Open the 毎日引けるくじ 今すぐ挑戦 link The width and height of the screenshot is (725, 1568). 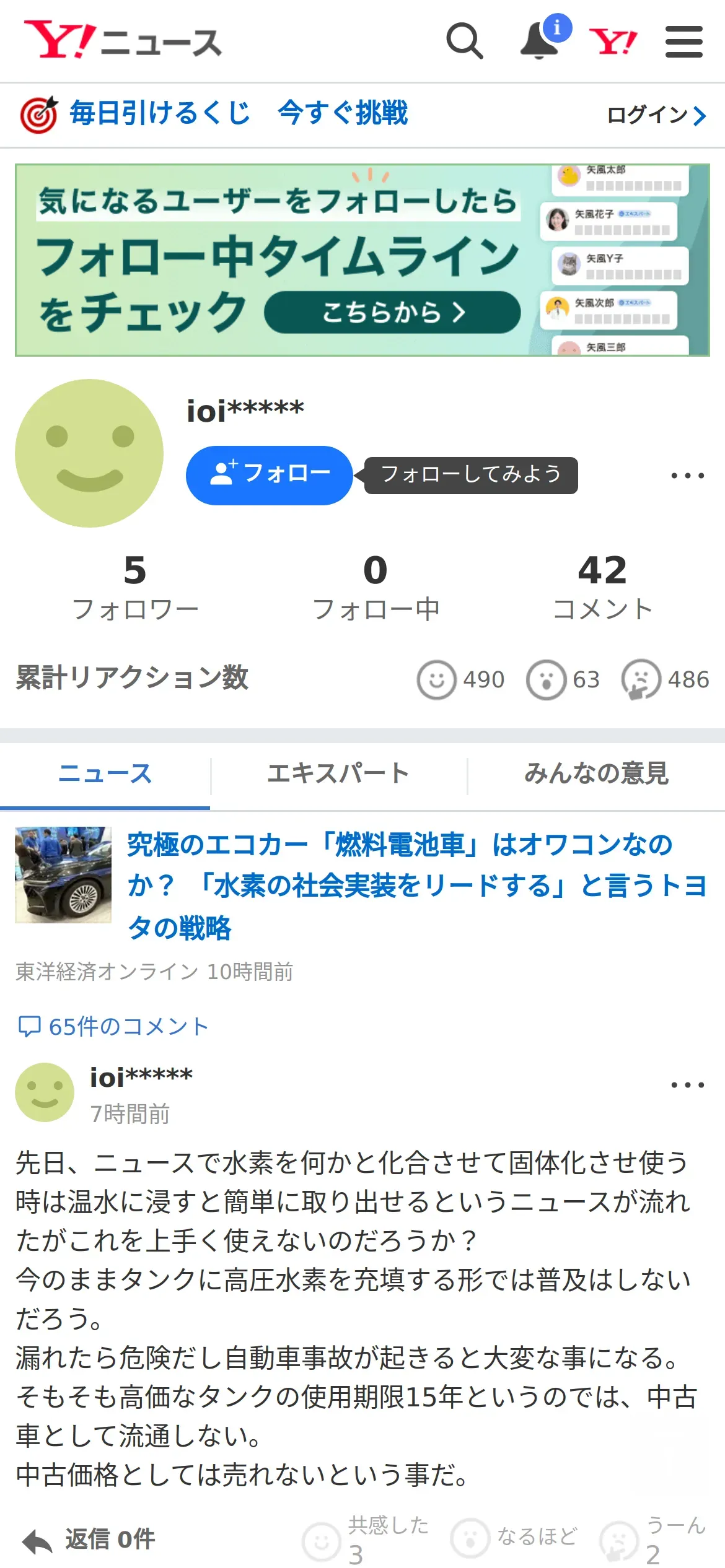coord(214,114)
